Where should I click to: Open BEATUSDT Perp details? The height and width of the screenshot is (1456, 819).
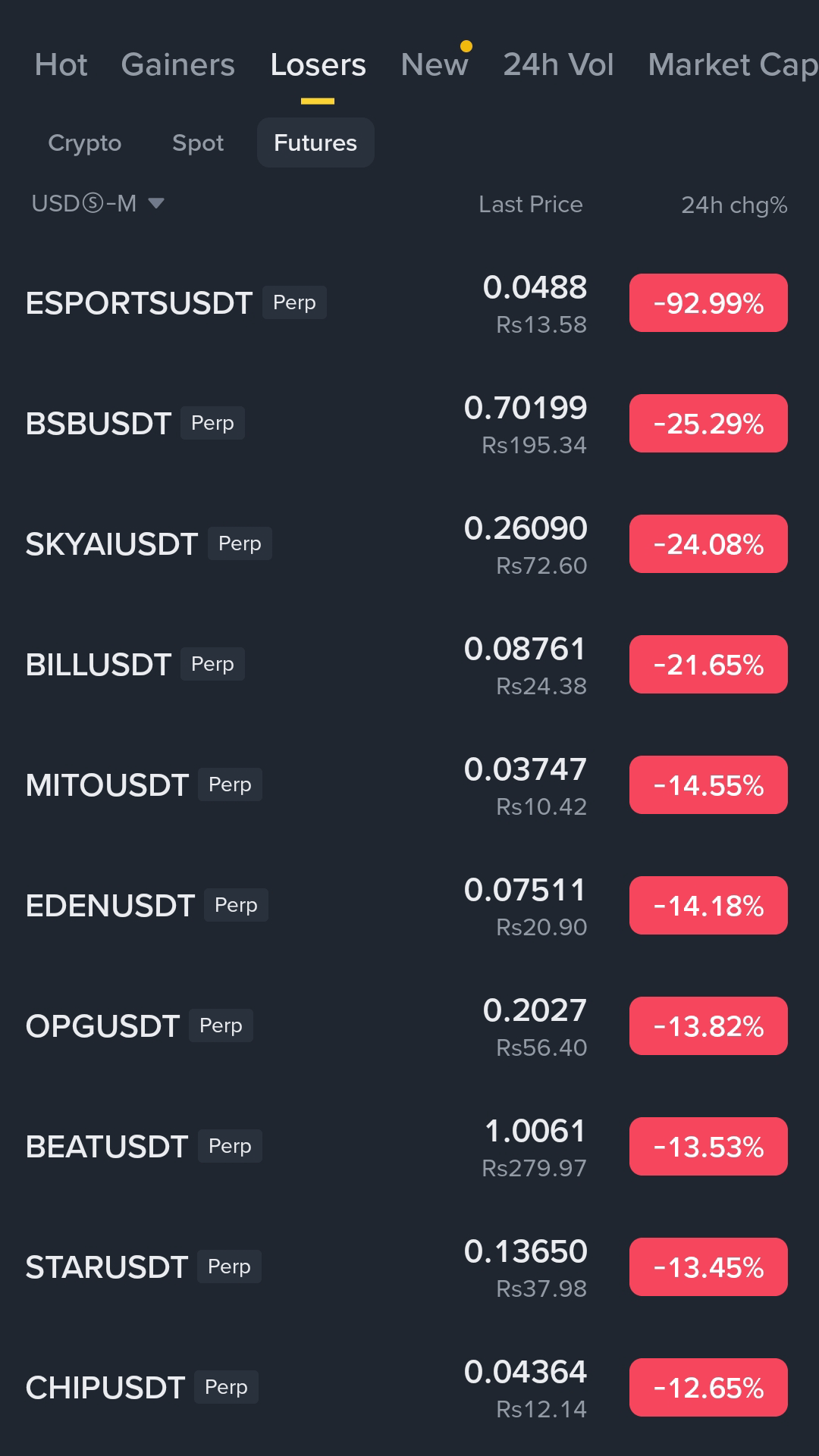[x=409, y=1147]
